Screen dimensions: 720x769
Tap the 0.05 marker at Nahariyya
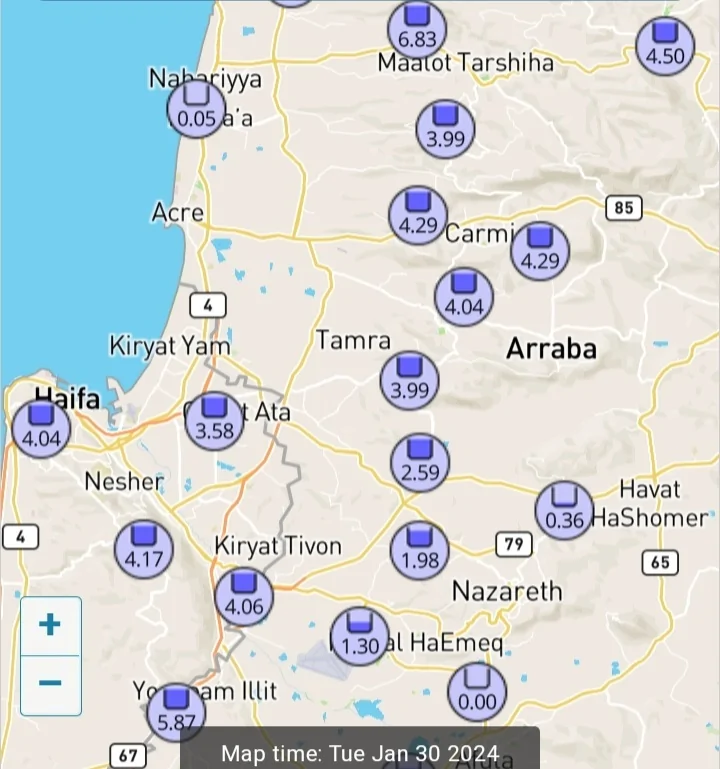196,109
